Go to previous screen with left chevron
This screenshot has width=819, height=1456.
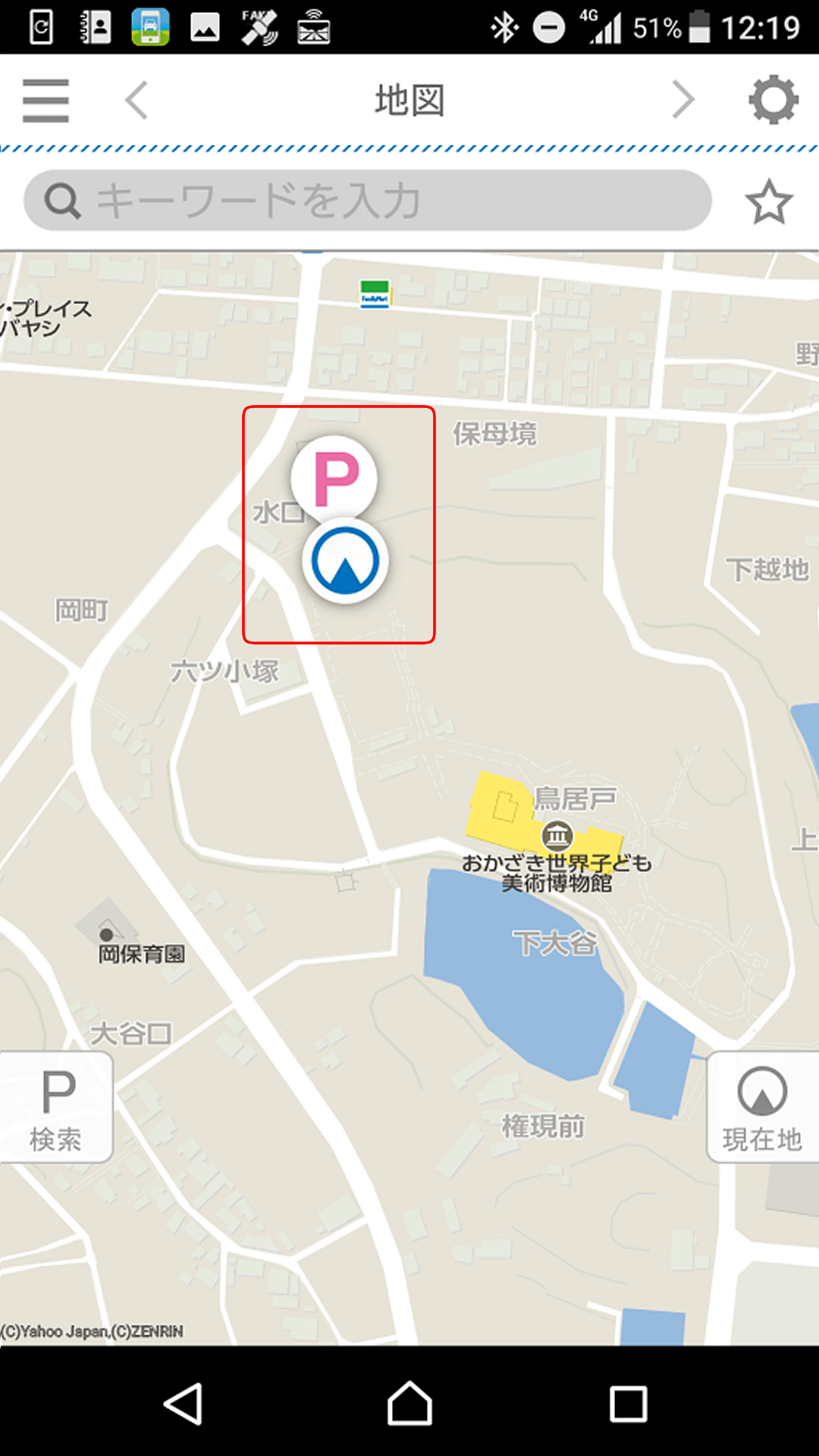136,100
